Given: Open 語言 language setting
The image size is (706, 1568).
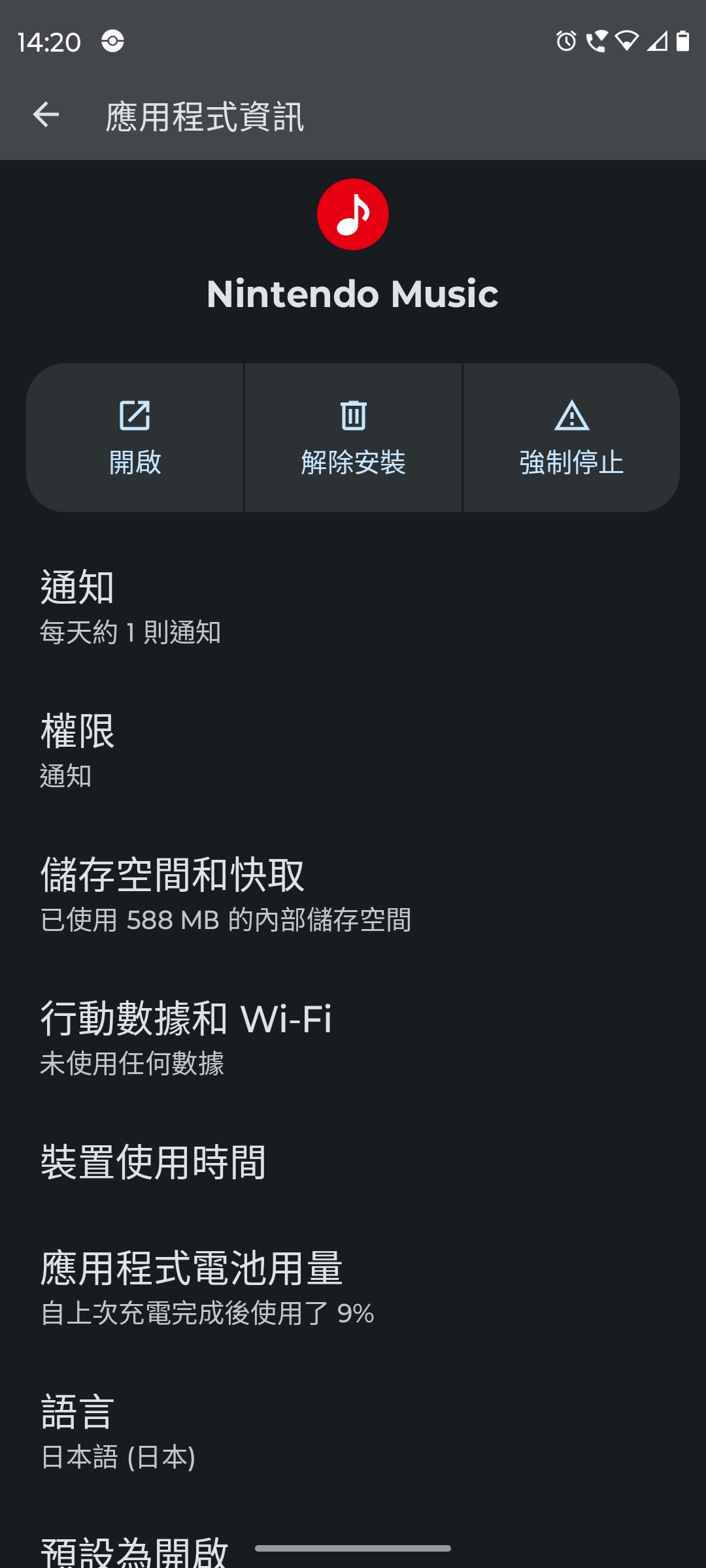Looking at the screenshot, I should coord(353,1431).
